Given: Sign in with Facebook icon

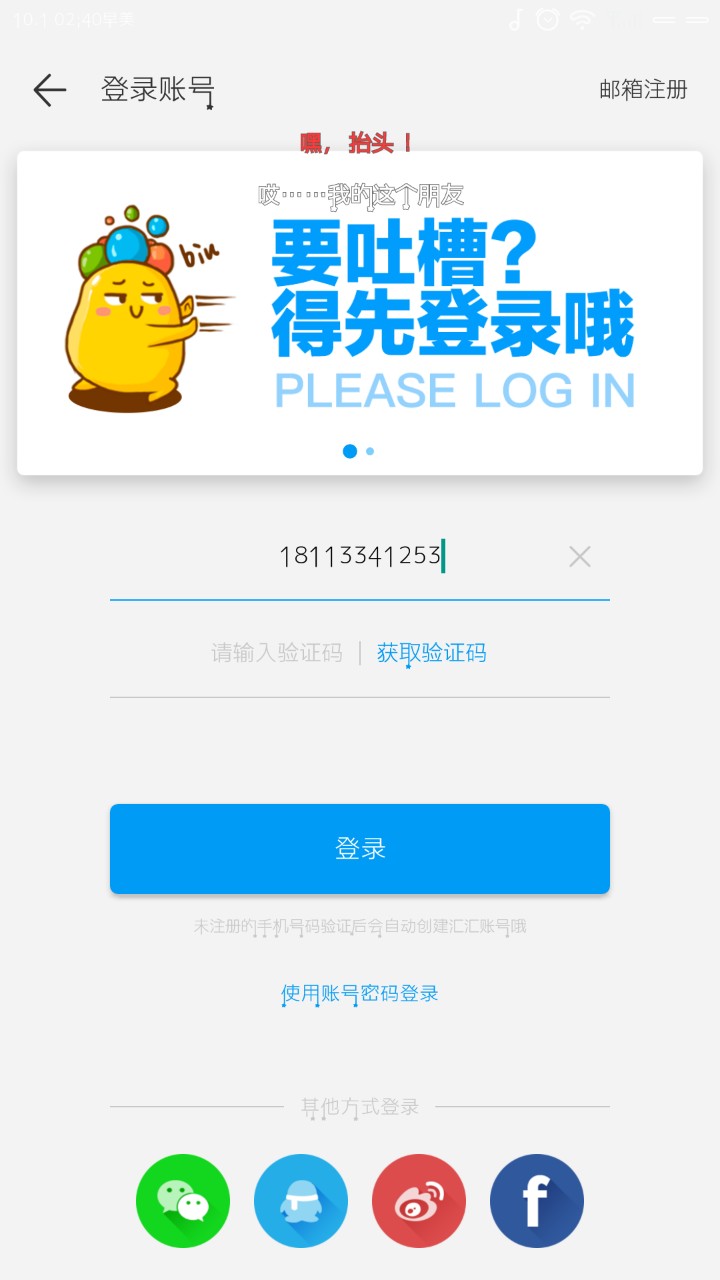Looking at the screenshot, I should coord(537,1201).
